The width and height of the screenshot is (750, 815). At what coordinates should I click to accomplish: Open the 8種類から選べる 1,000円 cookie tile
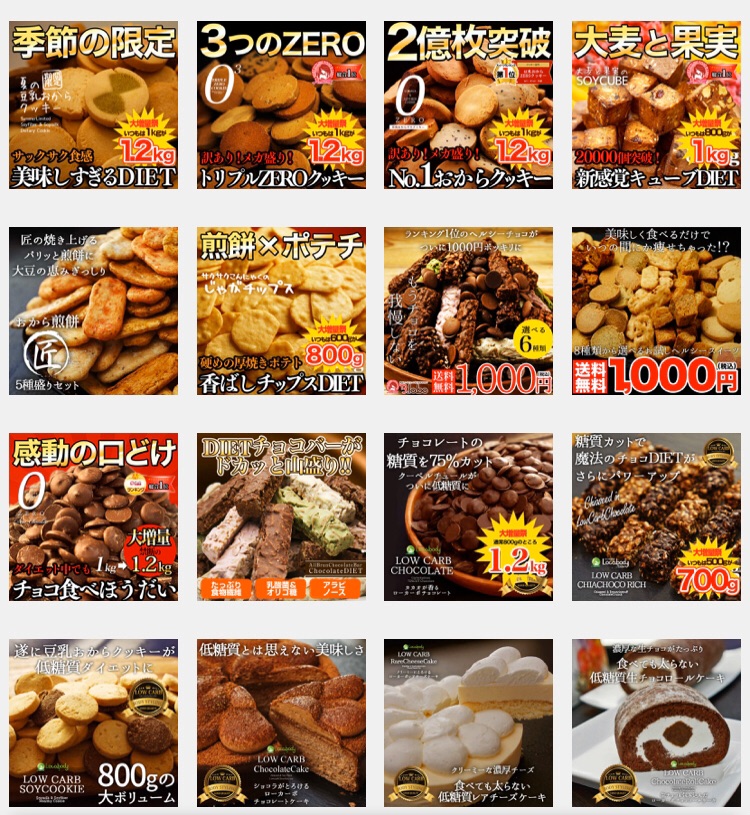(x=656, y=311)
